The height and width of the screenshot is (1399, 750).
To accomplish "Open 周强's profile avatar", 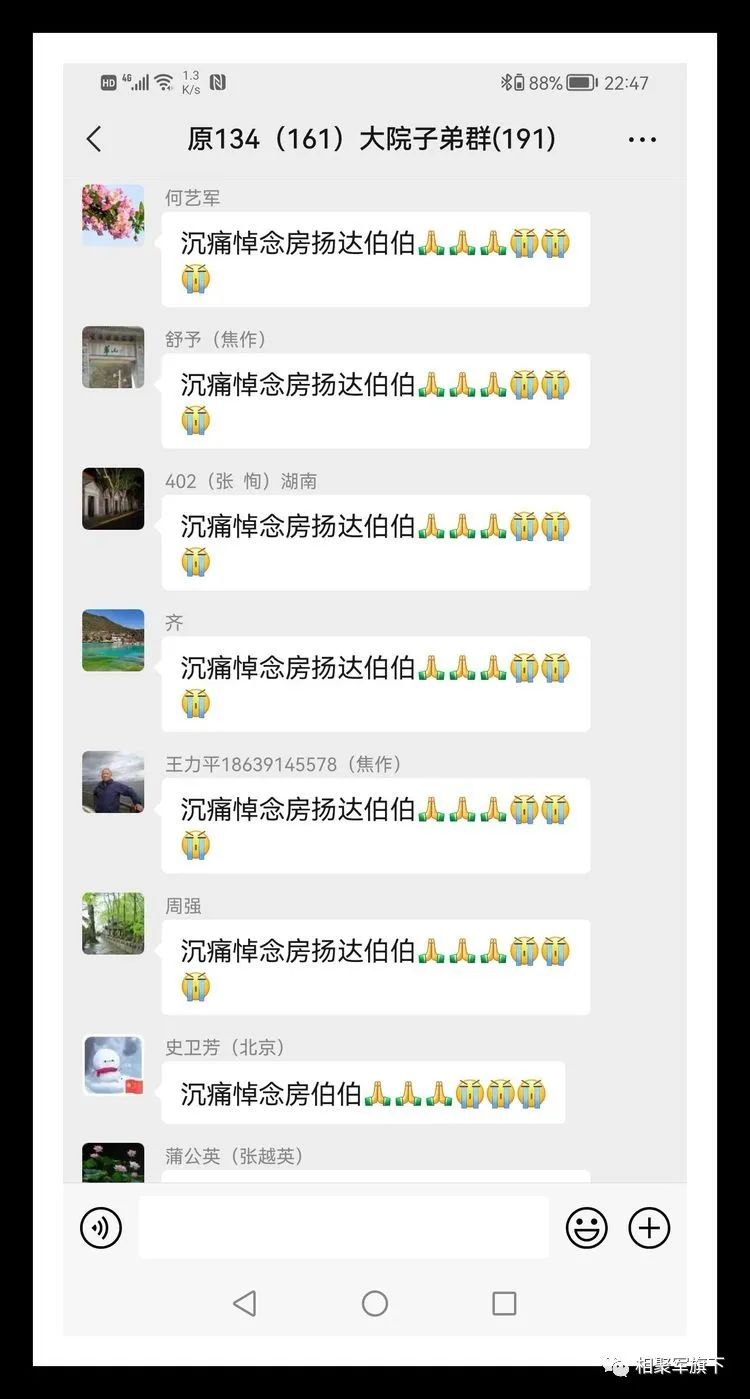I will [113, 923].
